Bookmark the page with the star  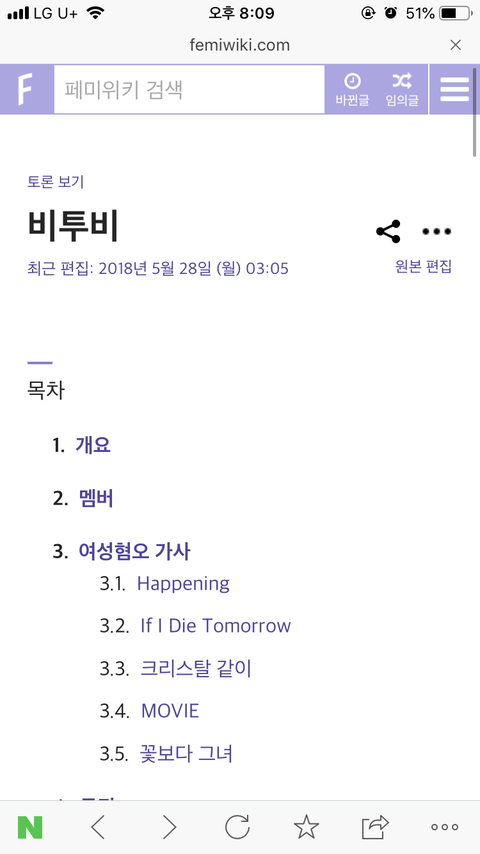point(306,827)
